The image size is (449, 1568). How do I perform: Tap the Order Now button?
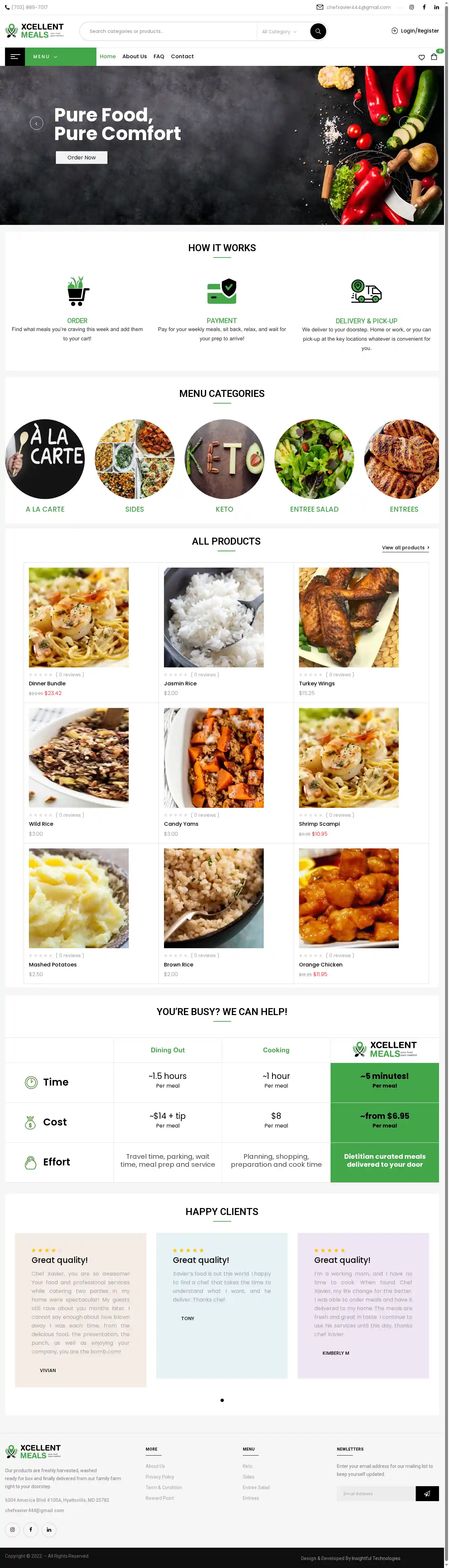coord(81,158)
